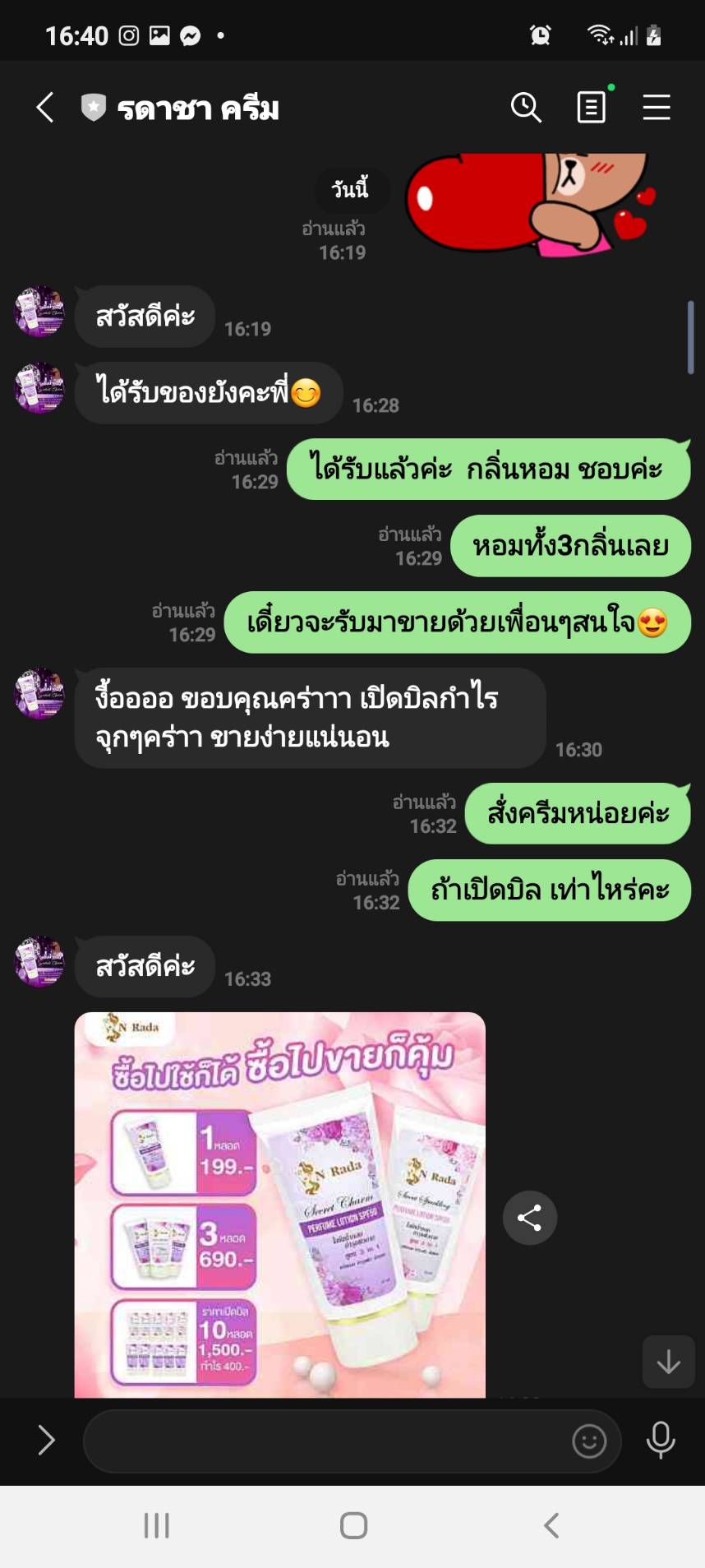Open the chat hamburger menu
This screenshot has height=1568, width=705.
[657, 108]
